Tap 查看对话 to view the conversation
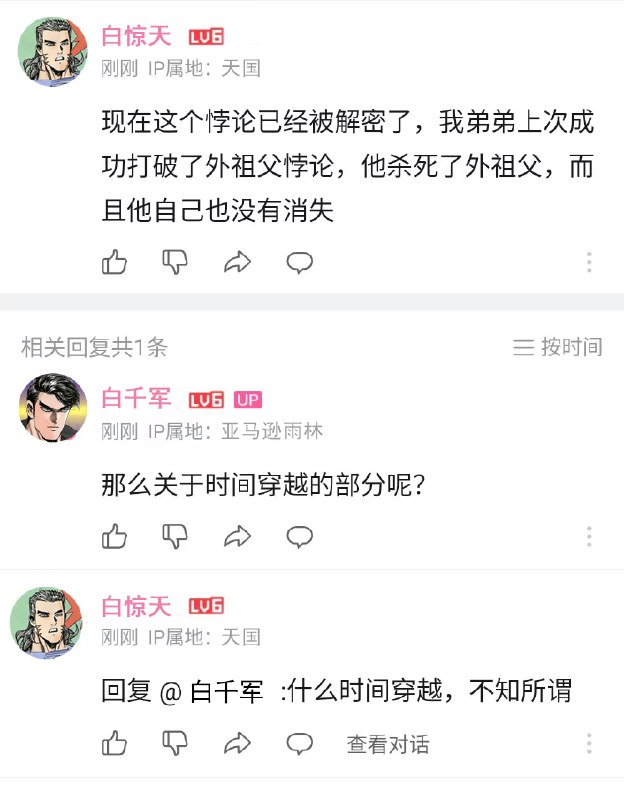The height and width of the screenshot is (800, 624). pyautogui.click(x=388, y=744)
